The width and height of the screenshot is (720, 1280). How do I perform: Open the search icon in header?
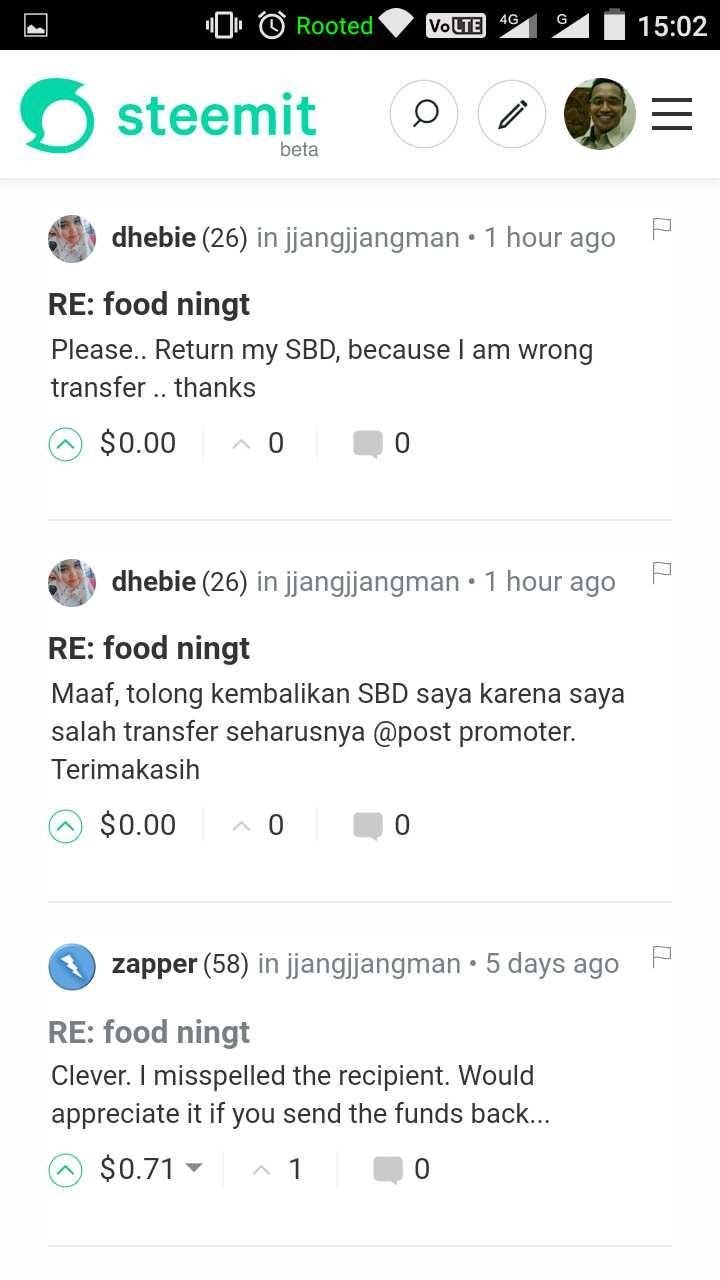click(424, 114)
